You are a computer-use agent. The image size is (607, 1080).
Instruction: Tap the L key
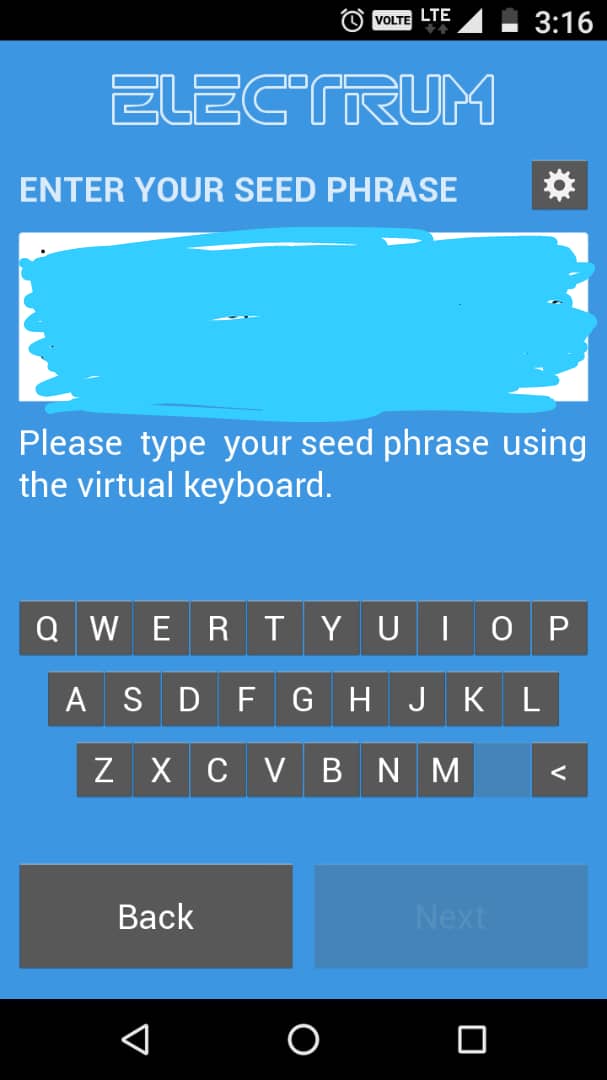coord(531,700)
